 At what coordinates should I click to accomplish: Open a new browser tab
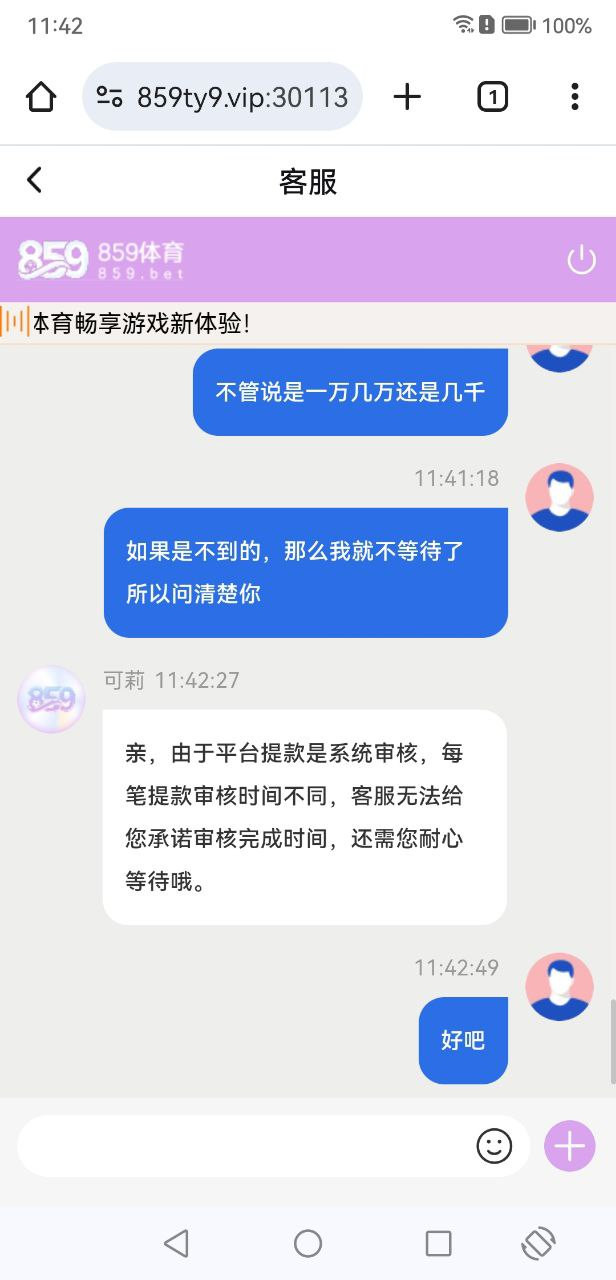tap(407, 97)
